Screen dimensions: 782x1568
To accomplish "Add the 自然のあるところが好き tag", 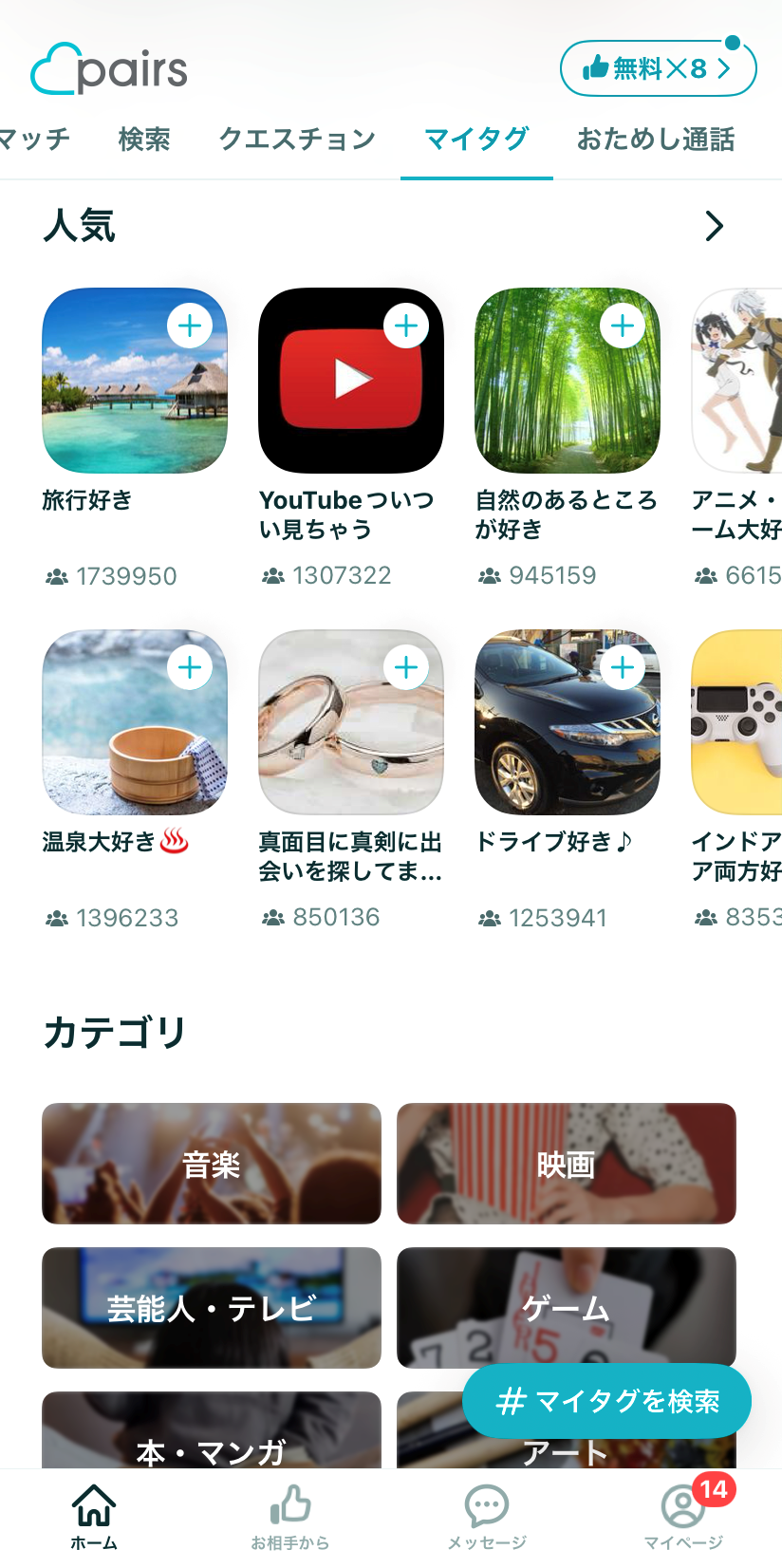I will pyautogui.click(x=623, y=326).
